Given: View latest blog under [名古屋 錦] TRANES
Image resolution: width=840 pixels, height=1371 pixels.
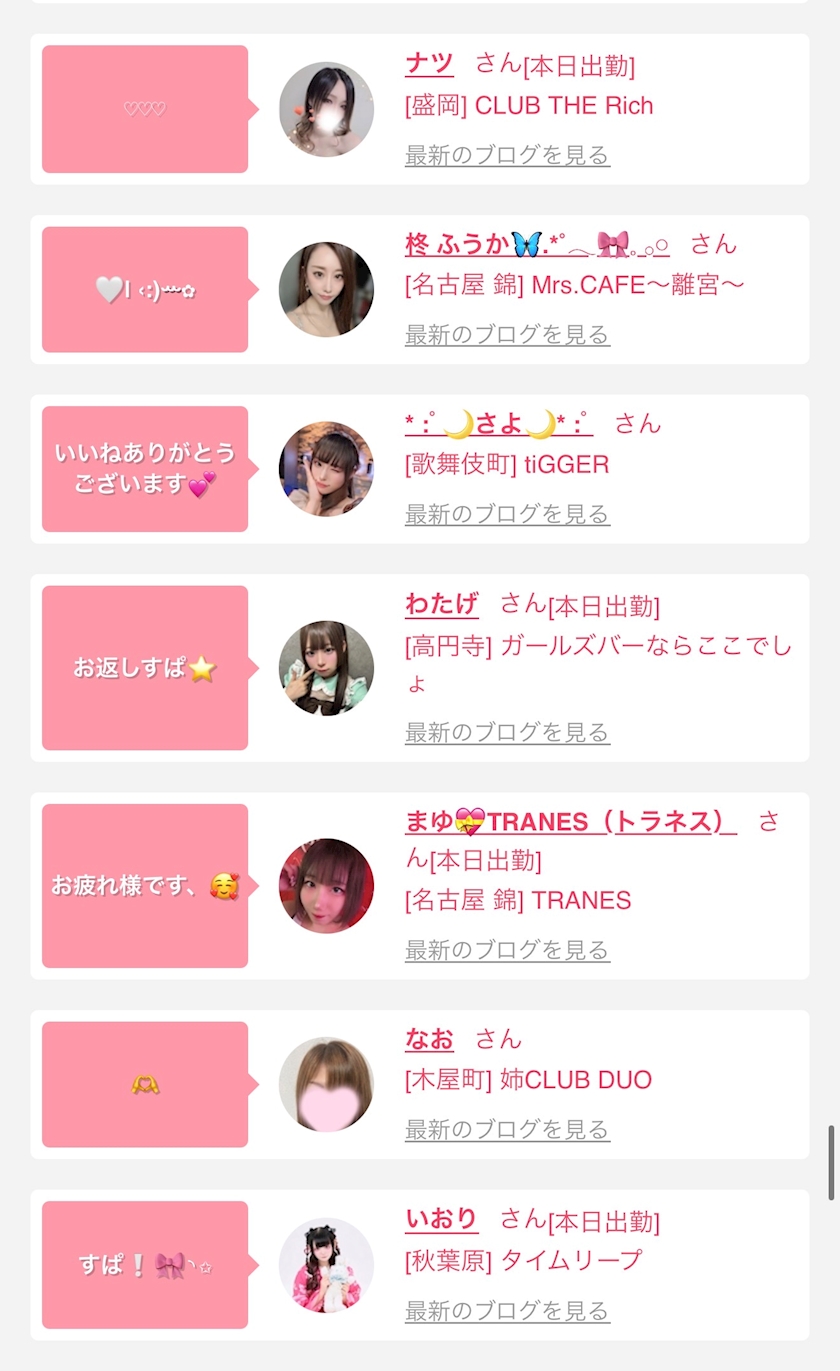Looking at the screenshot, I should (507, 950).
